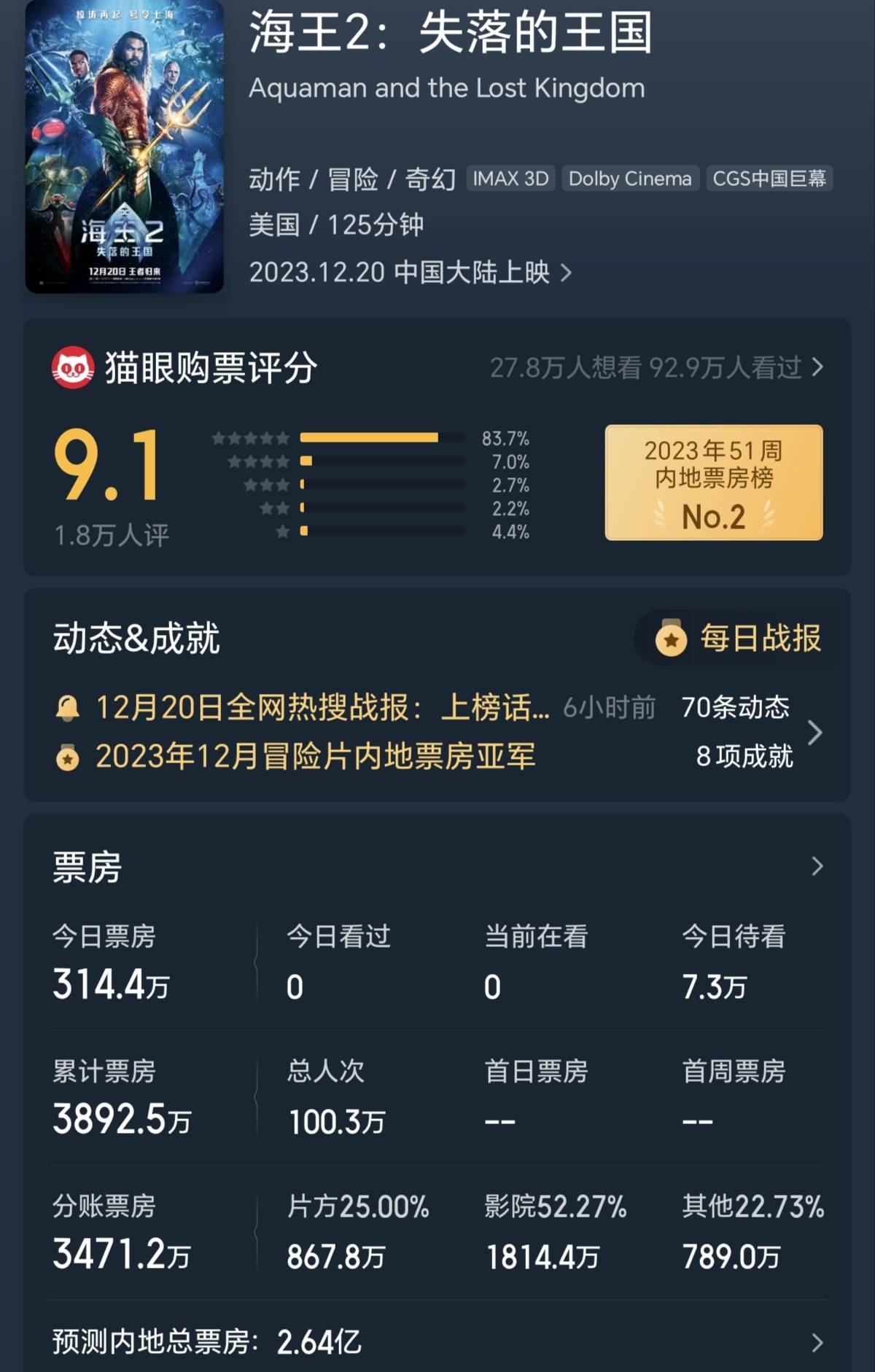View the want-to-see and watched audience counts

pos(656,367)
